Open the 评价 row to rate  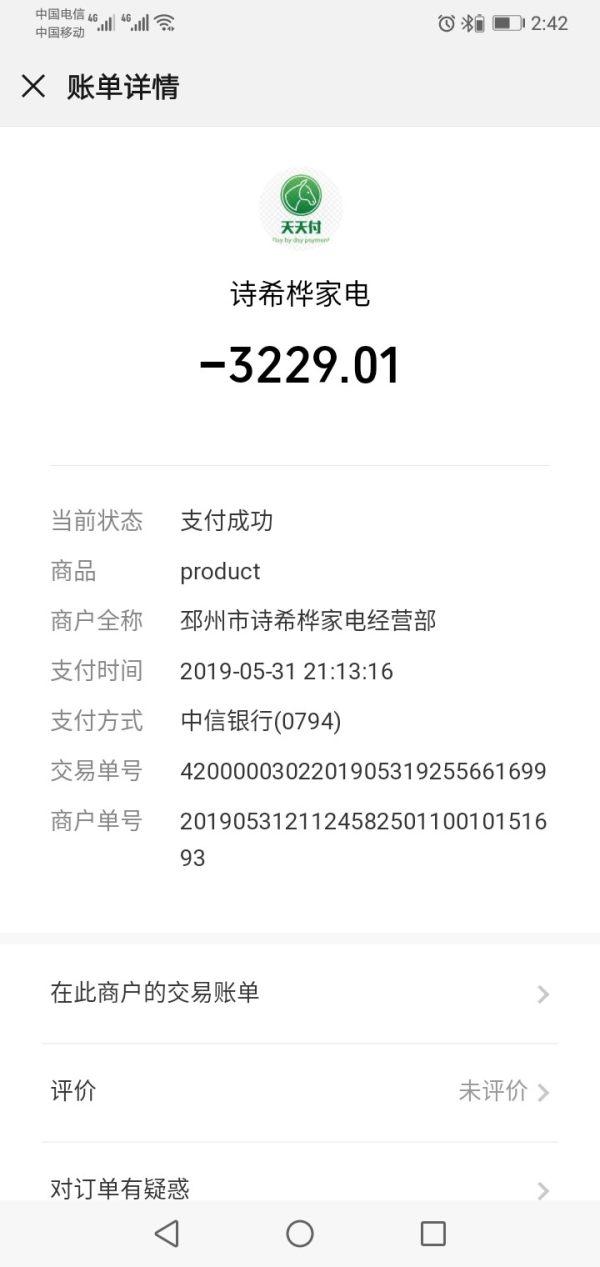[x=299, y=1091]
